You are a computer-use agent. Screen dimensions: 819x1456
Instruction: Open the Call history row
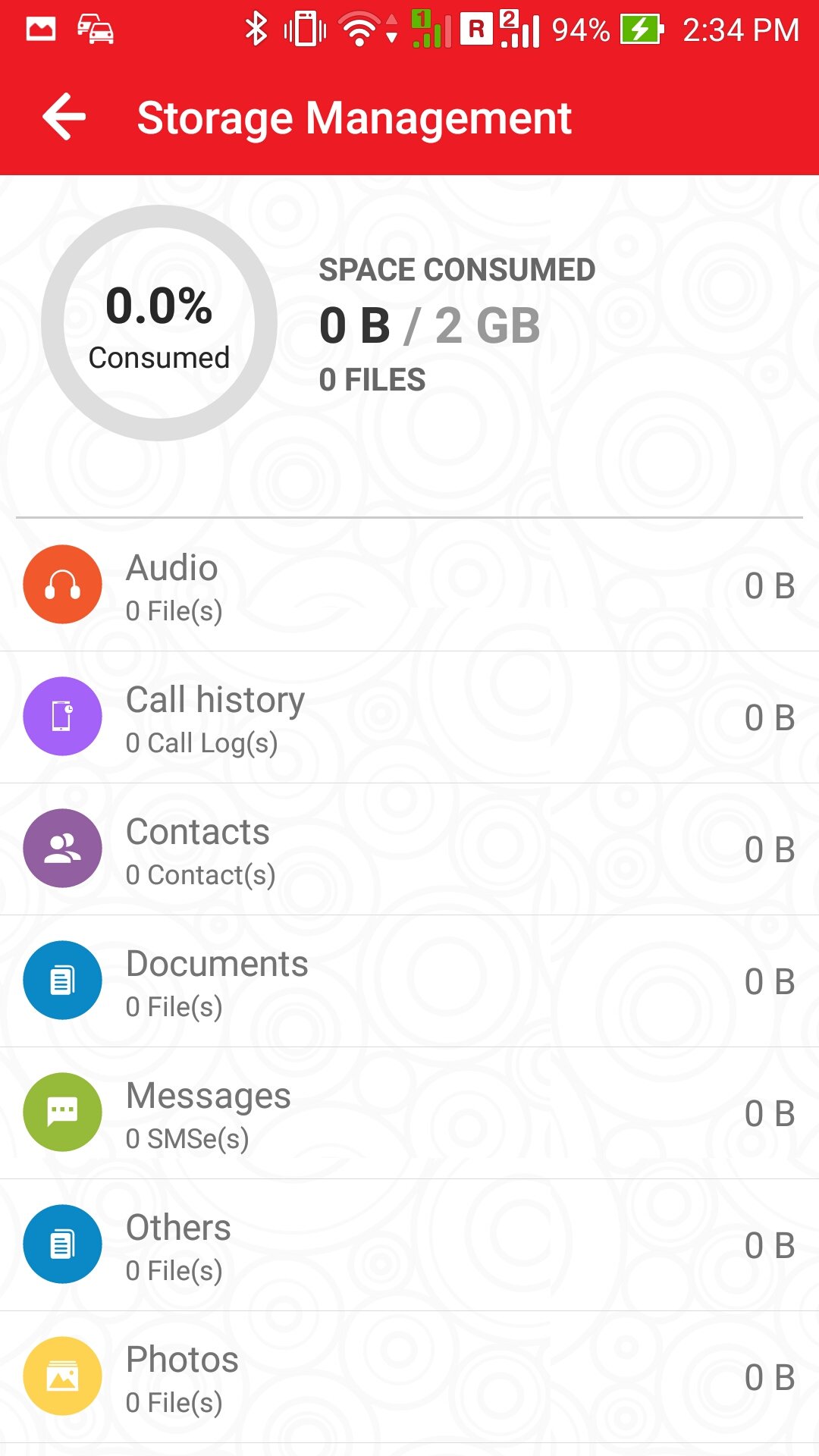[x=409, y=717]
